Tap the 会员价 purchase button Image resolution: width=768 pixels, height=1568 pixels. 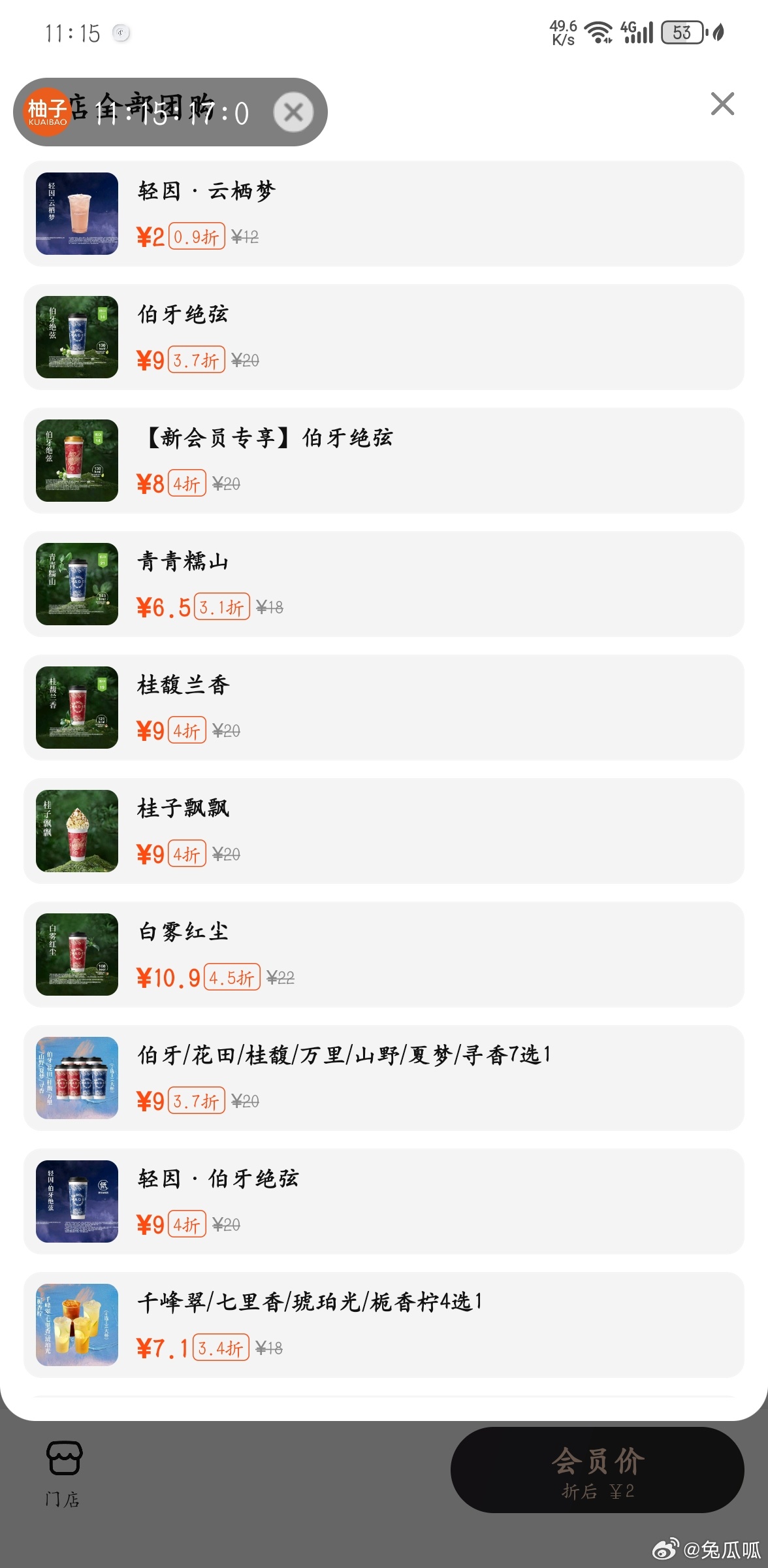pos(597,1470)
